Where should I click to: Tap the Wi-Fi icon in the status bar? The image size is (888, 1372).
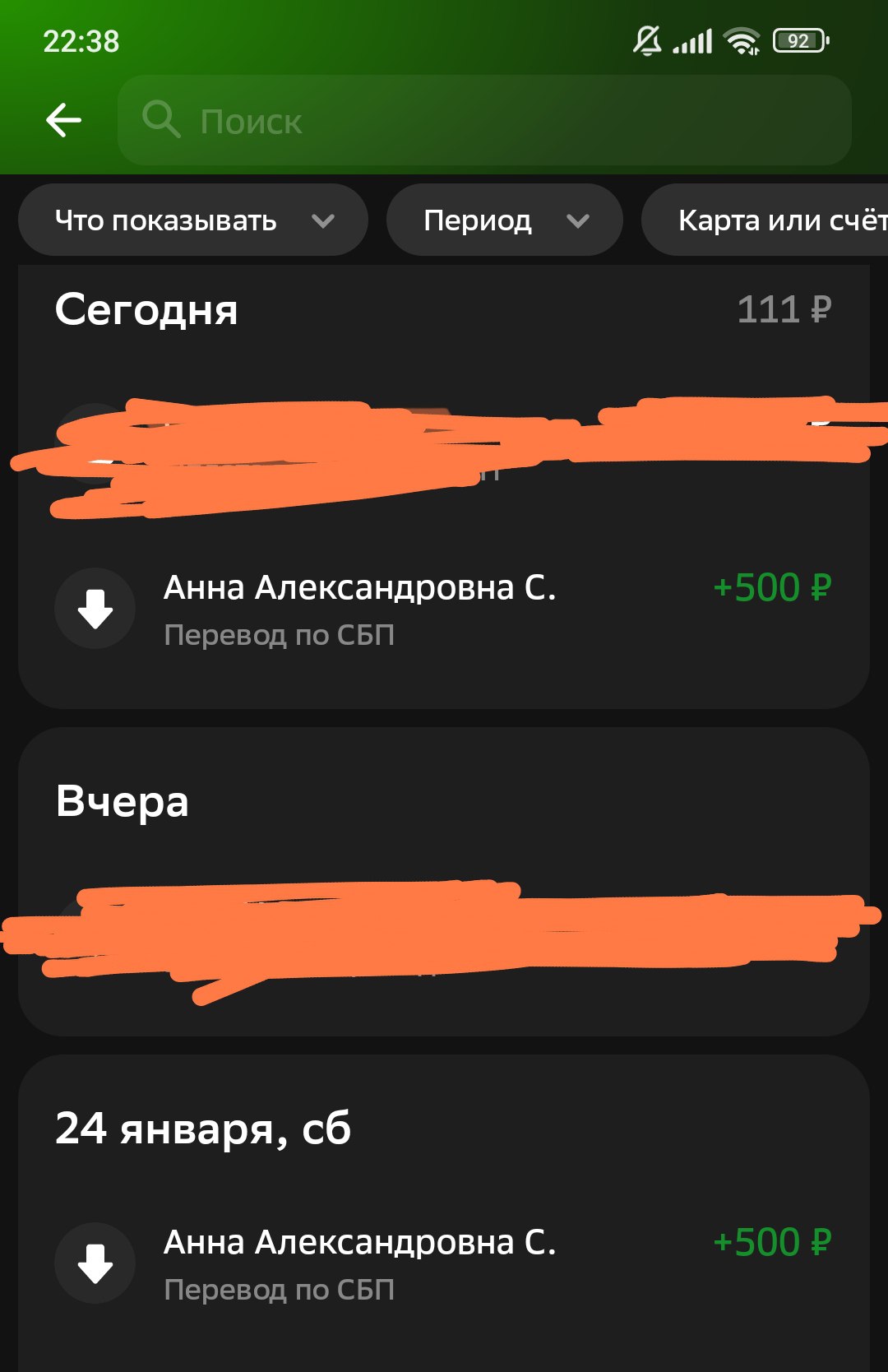(742, 40)
